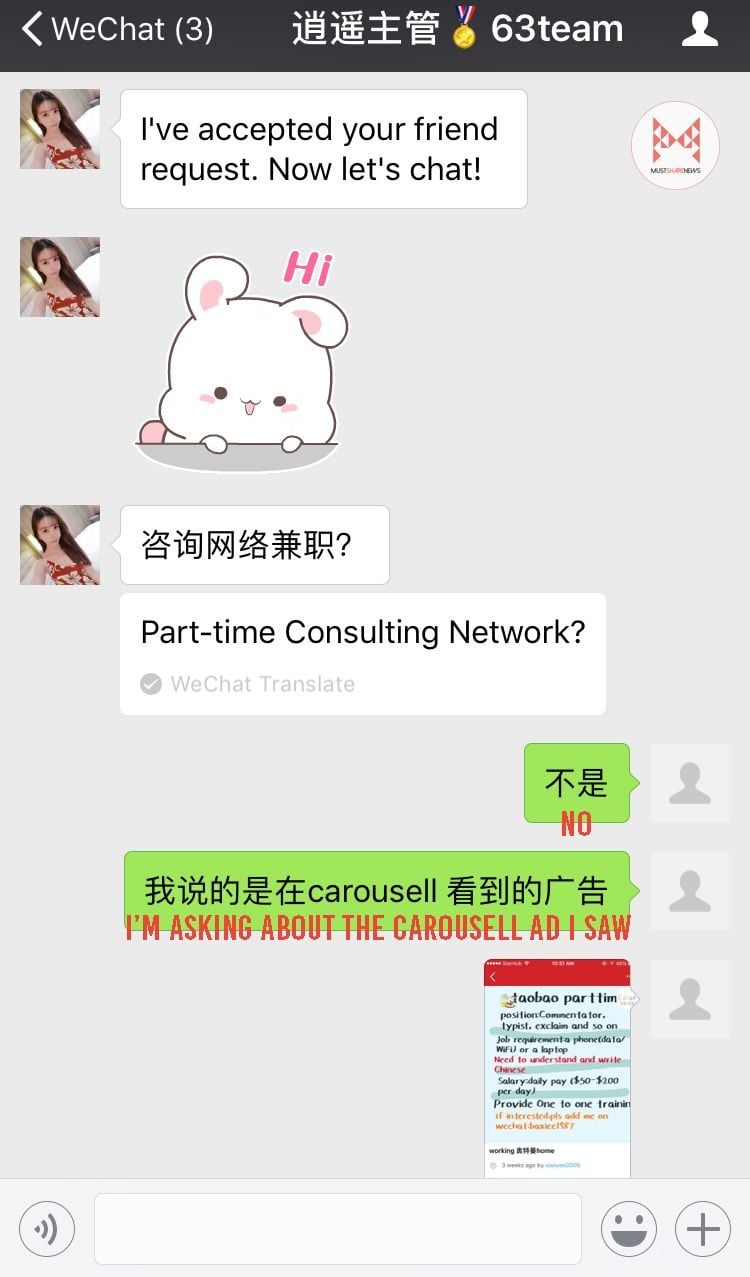Open the plus attachment menu
Viewport: 750px width, 1277px height.
(703, 1228)
